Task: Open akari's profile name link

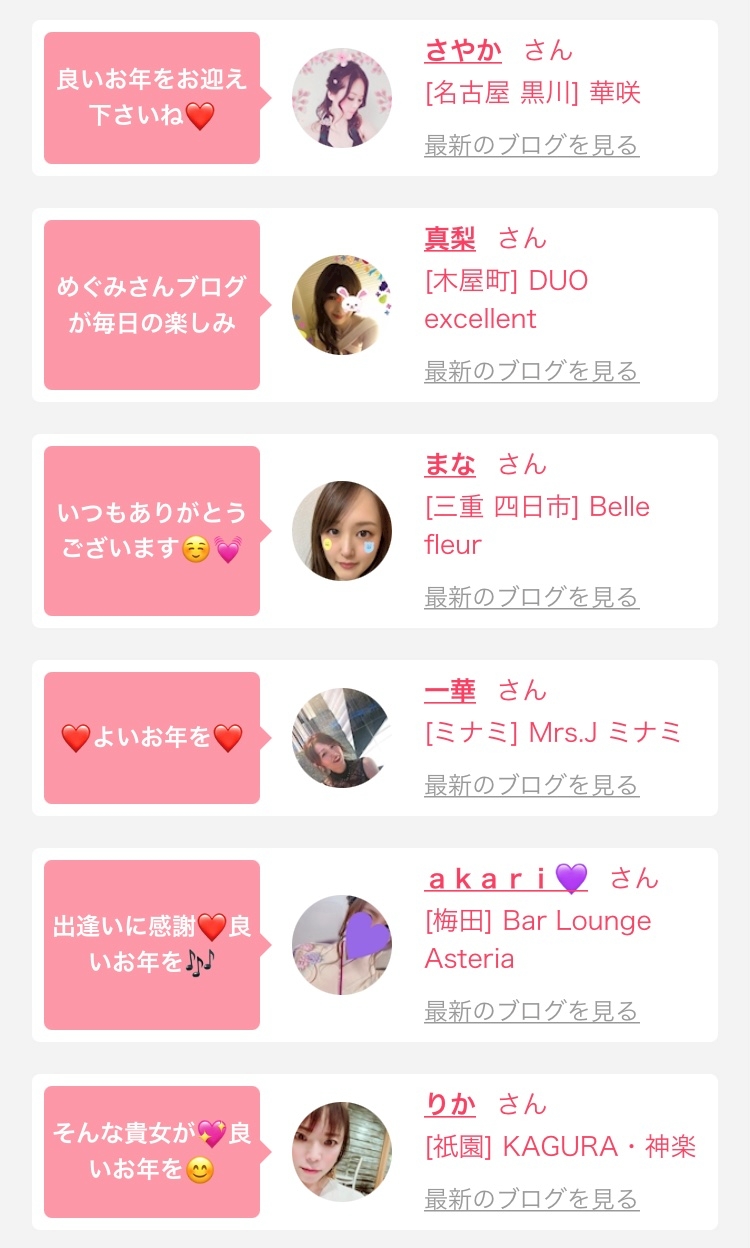Action: (x=506, y=878)
